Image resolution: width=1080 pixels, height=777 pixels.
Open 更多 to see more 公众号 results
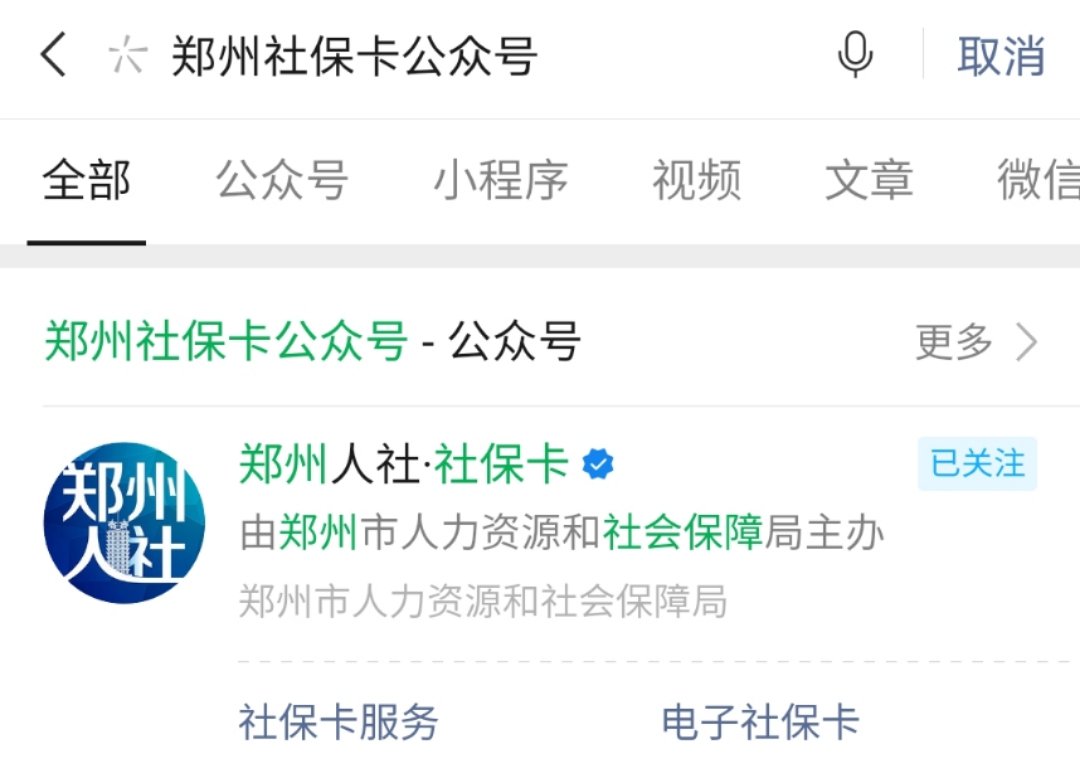point(976,343)
